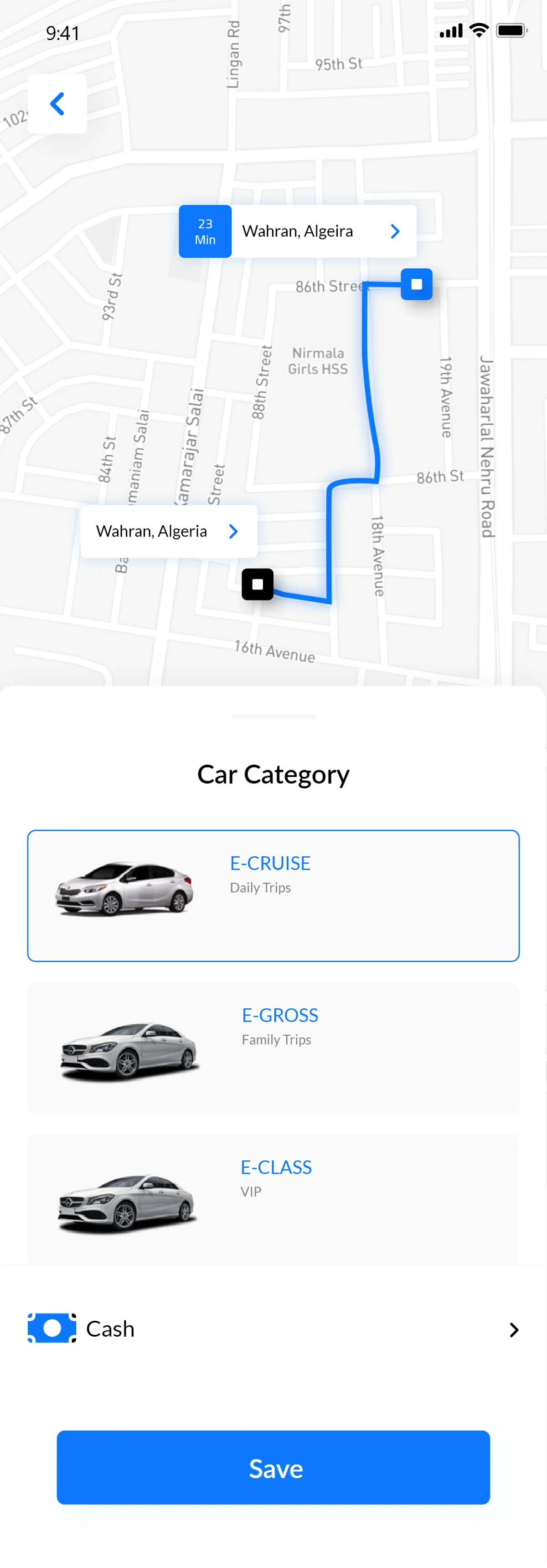This screenshot has width=547, height=1568.
Task: Open the Wahran, Algeira destination card
Action: tap(322, 231)
